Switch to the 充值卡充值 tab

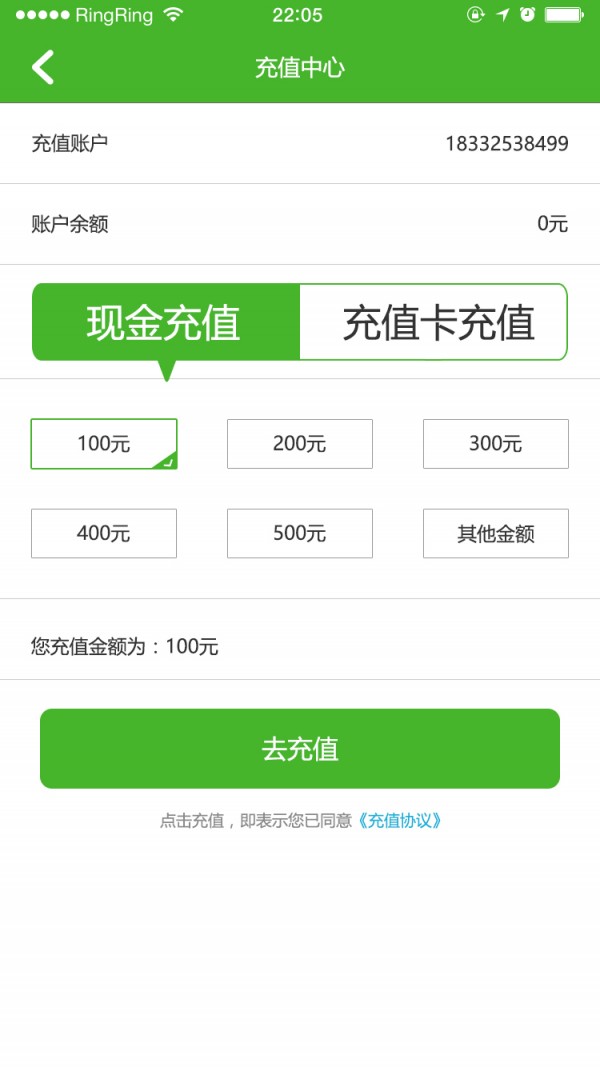click(x=435, y=322)
